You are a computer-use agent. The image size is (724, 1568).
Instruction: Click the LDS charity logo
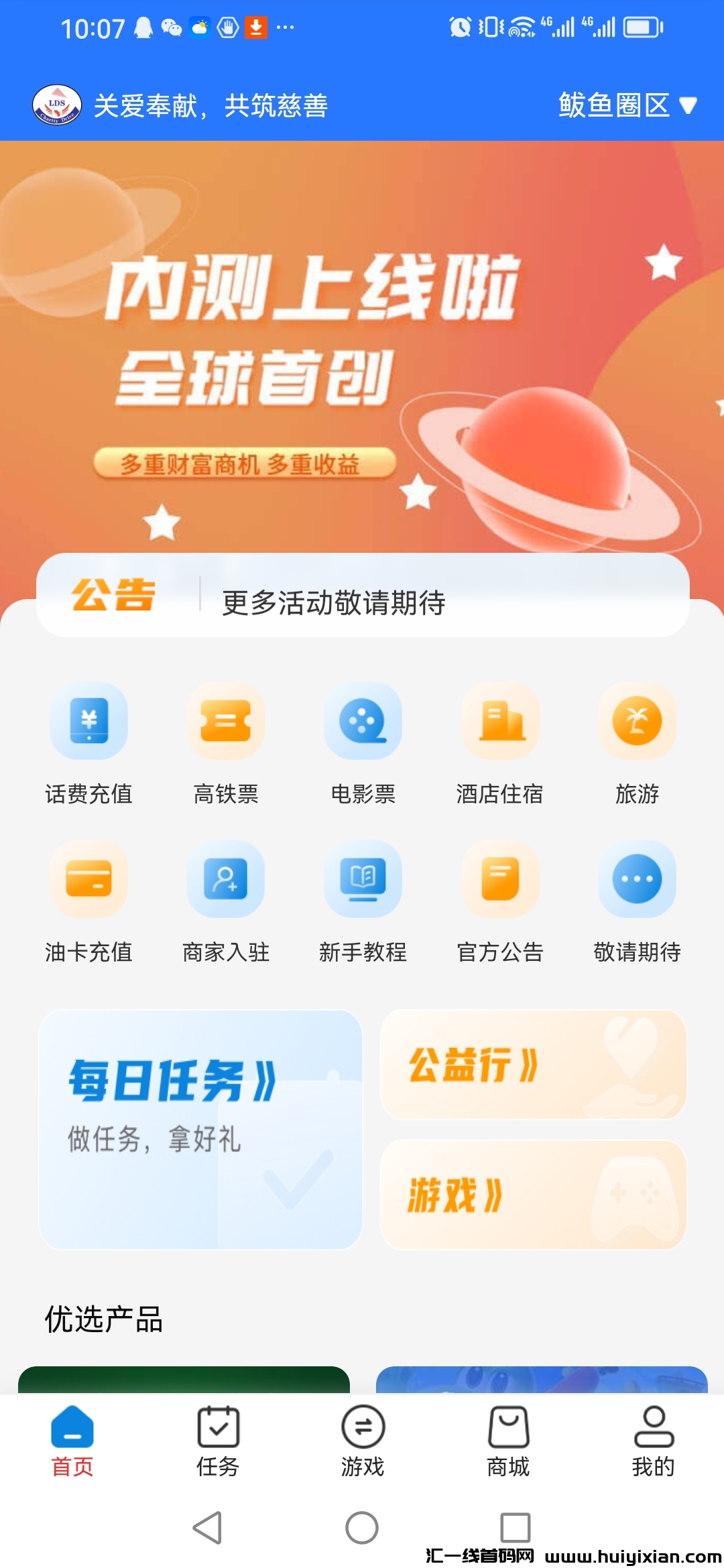pos(55,104)
